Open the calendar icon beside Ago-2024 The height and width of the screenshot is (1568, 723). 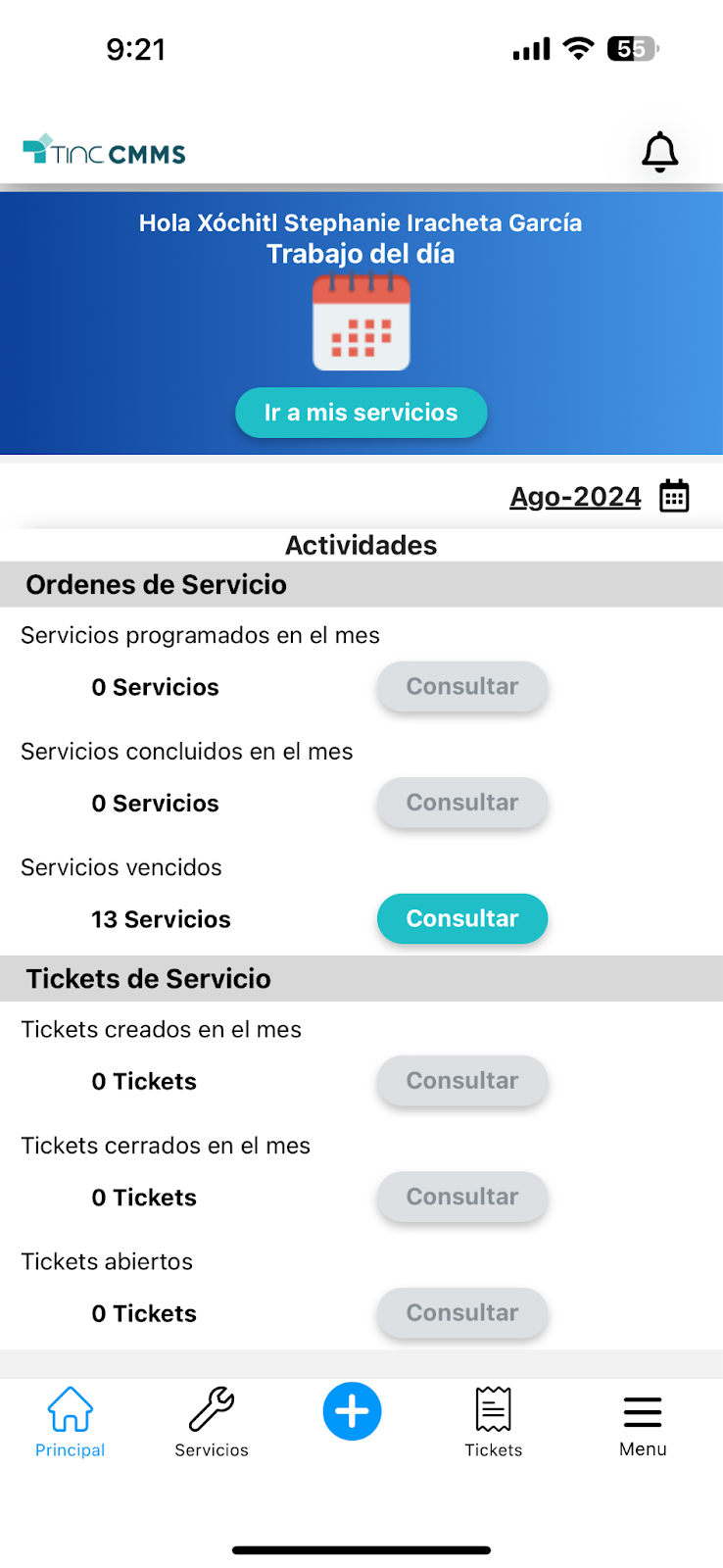pos(674,497)
